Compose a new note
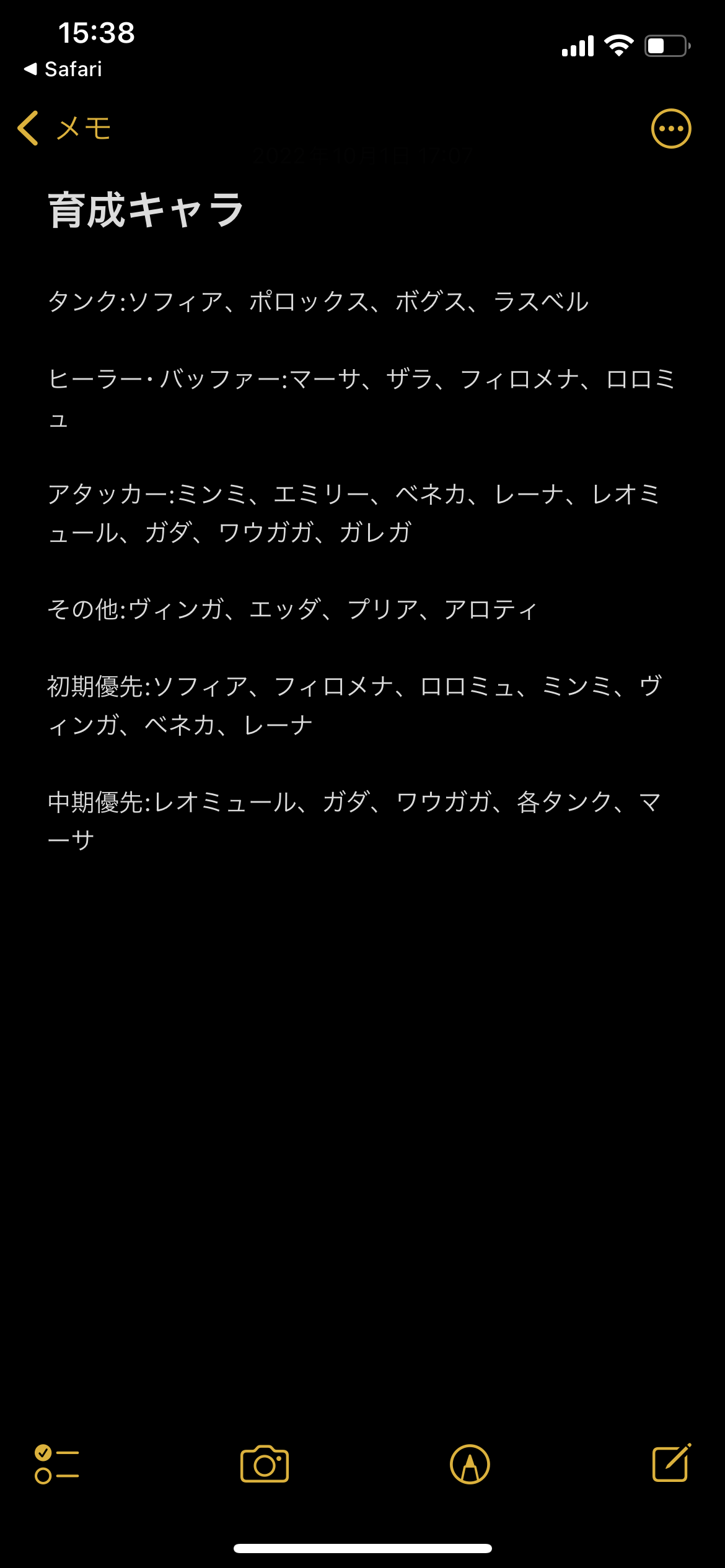Image resolution: width=725 pixels, height=1568 pixels. coord(671,1464)
